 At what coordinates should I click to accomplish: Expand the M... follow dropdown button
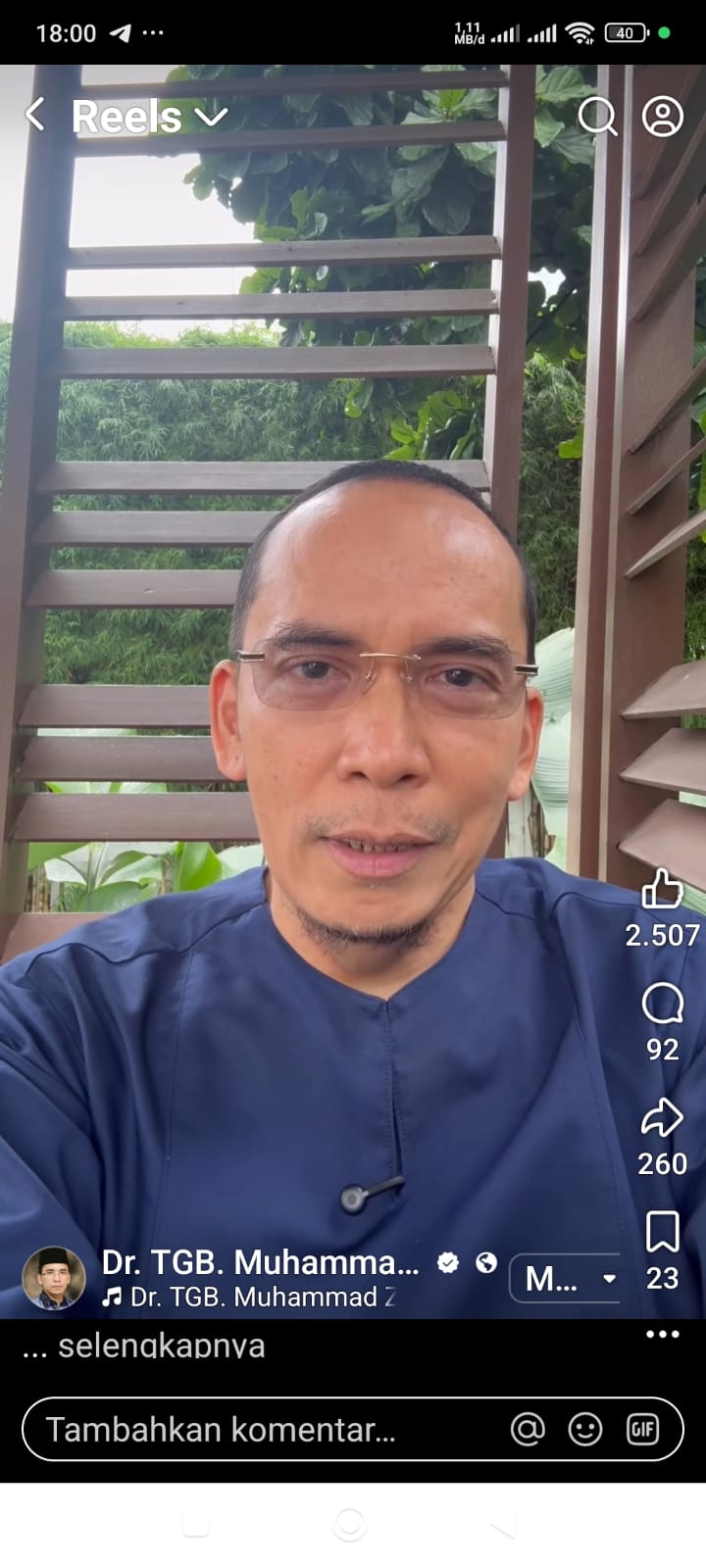567,1278
